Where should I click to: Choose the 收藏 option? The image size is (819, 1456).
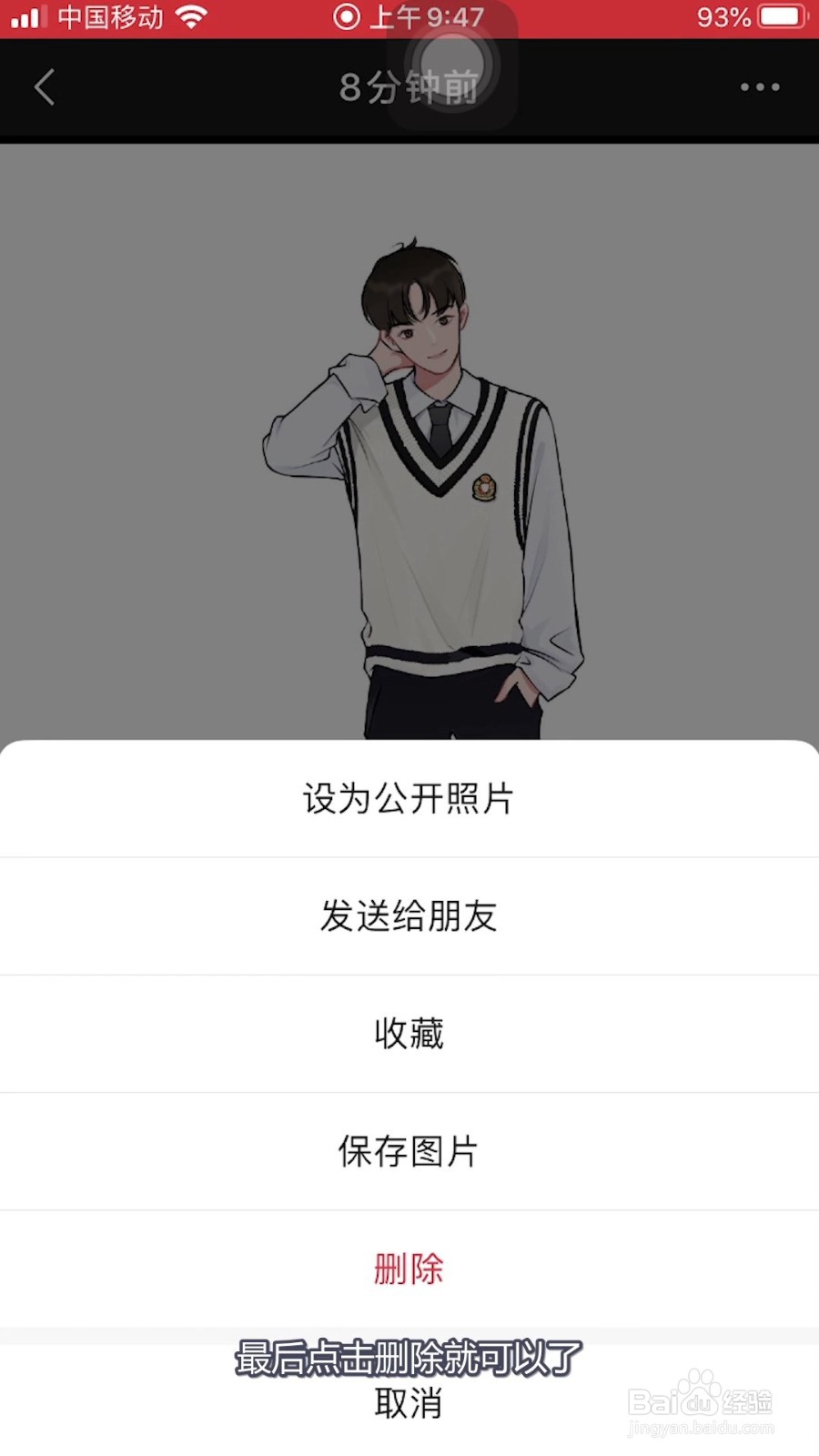pyautogui.click(x=409, y=1034)
